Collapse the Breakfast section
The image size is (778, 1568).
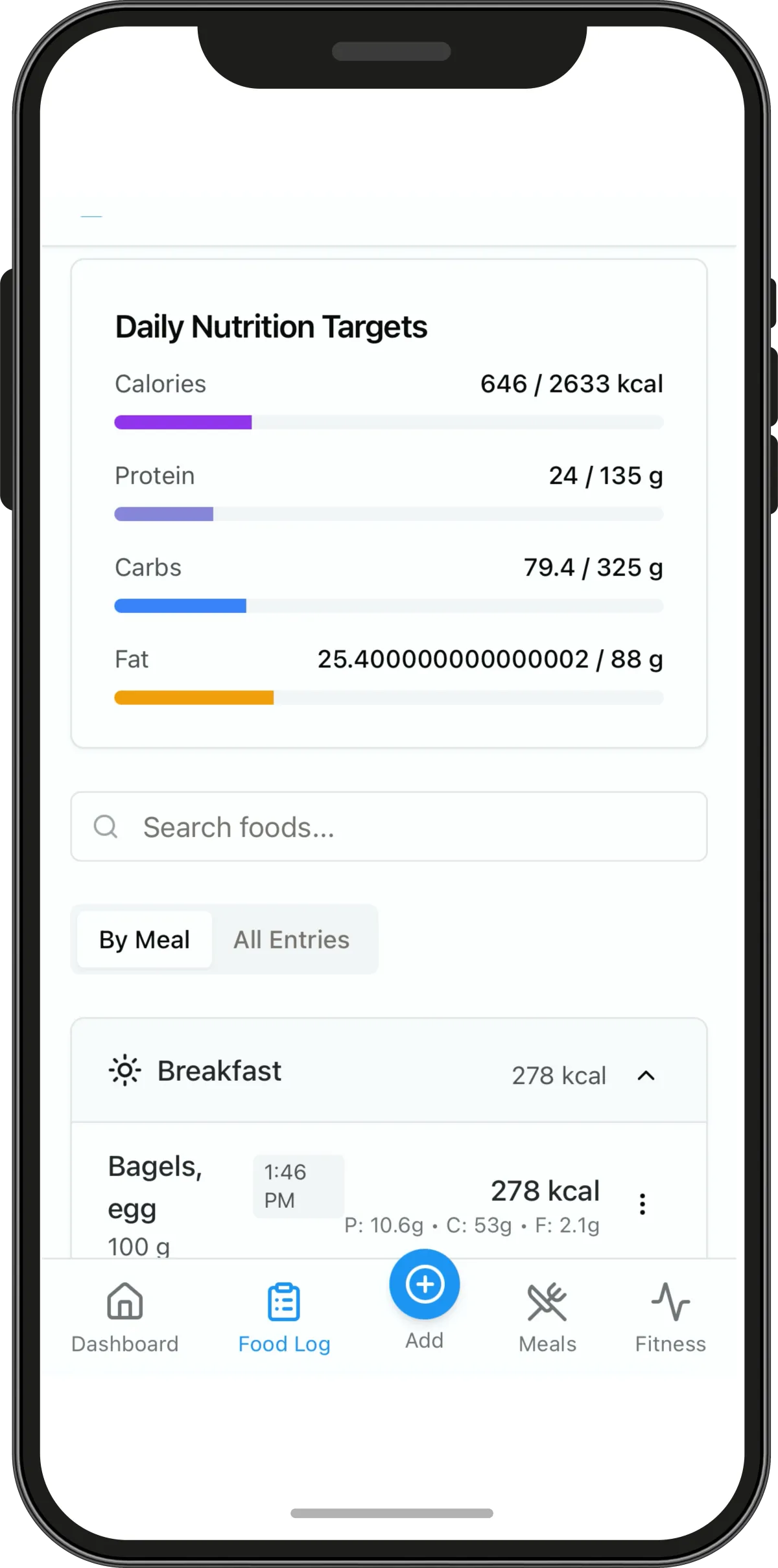pyautogui.click(x=646, y=1076)
